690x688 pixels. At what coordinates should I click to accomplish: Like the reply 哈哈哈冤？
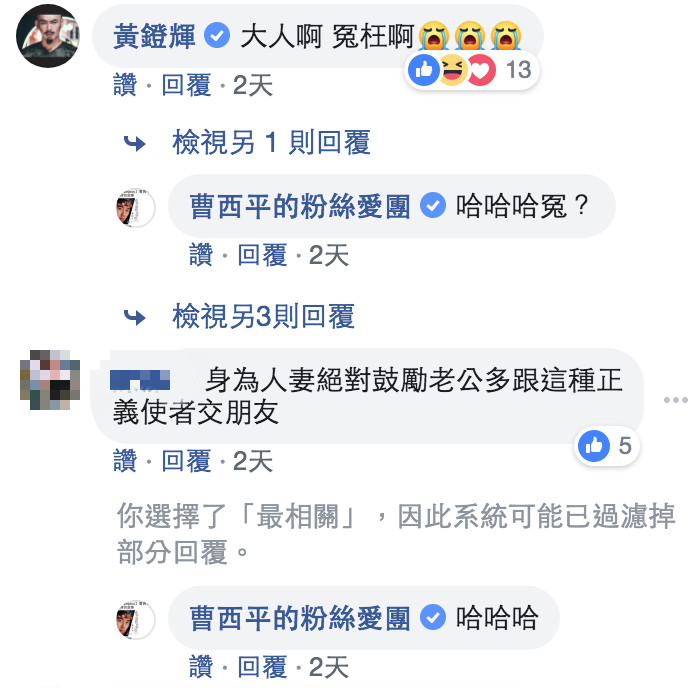tap(201, 256)
